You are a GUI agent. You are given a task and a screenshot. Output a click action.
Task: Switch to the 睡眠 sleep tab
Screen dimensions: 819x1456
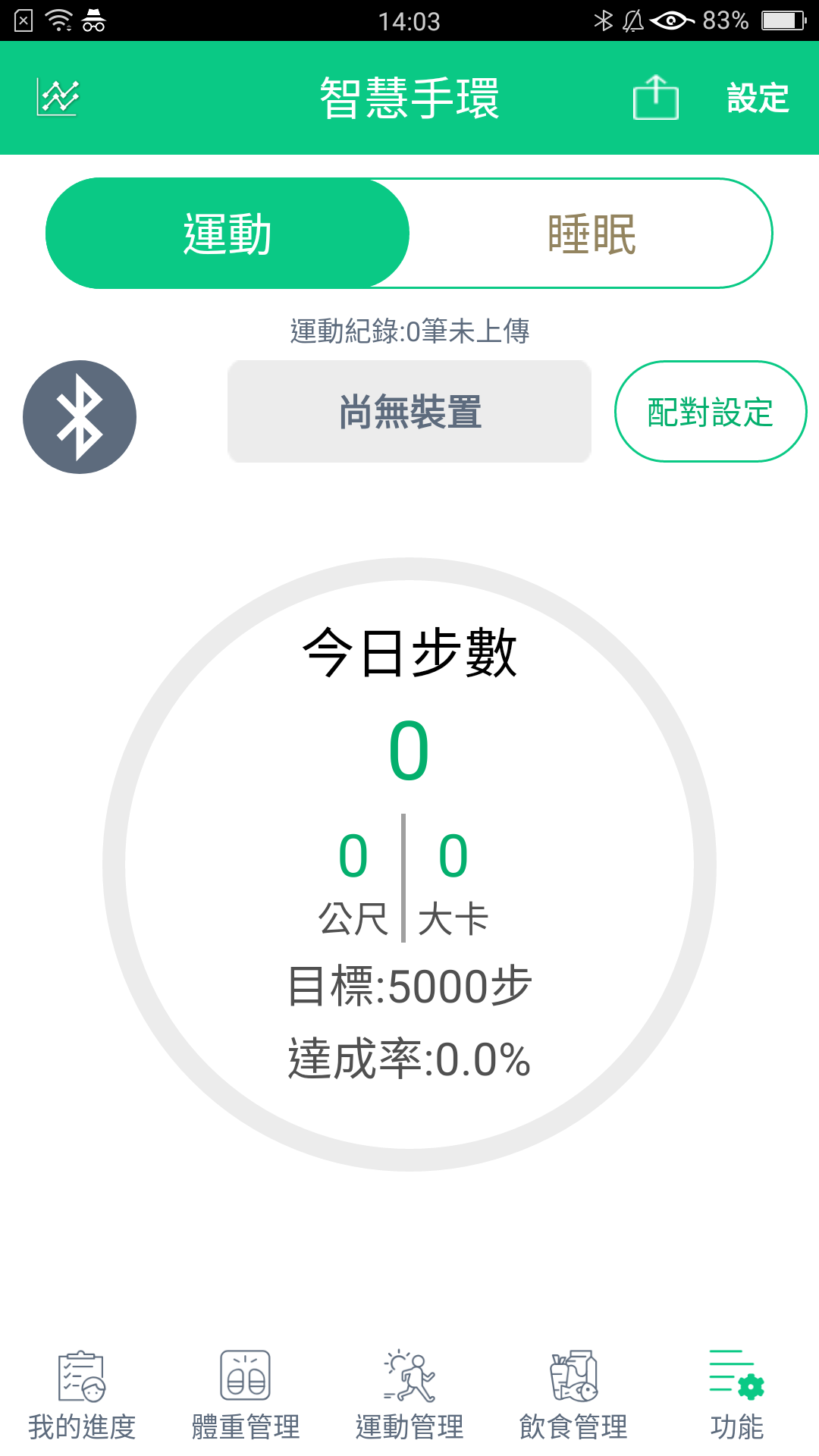pyautogui.click(x=591, y=232)
